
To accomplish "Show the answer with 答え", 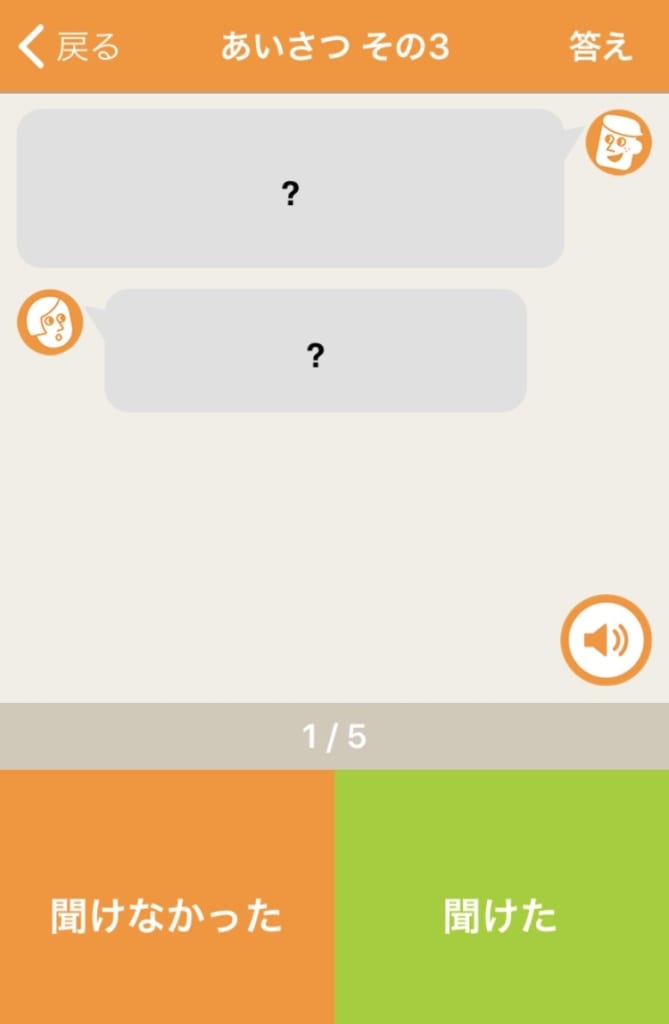I will click(x=601, y=47).
